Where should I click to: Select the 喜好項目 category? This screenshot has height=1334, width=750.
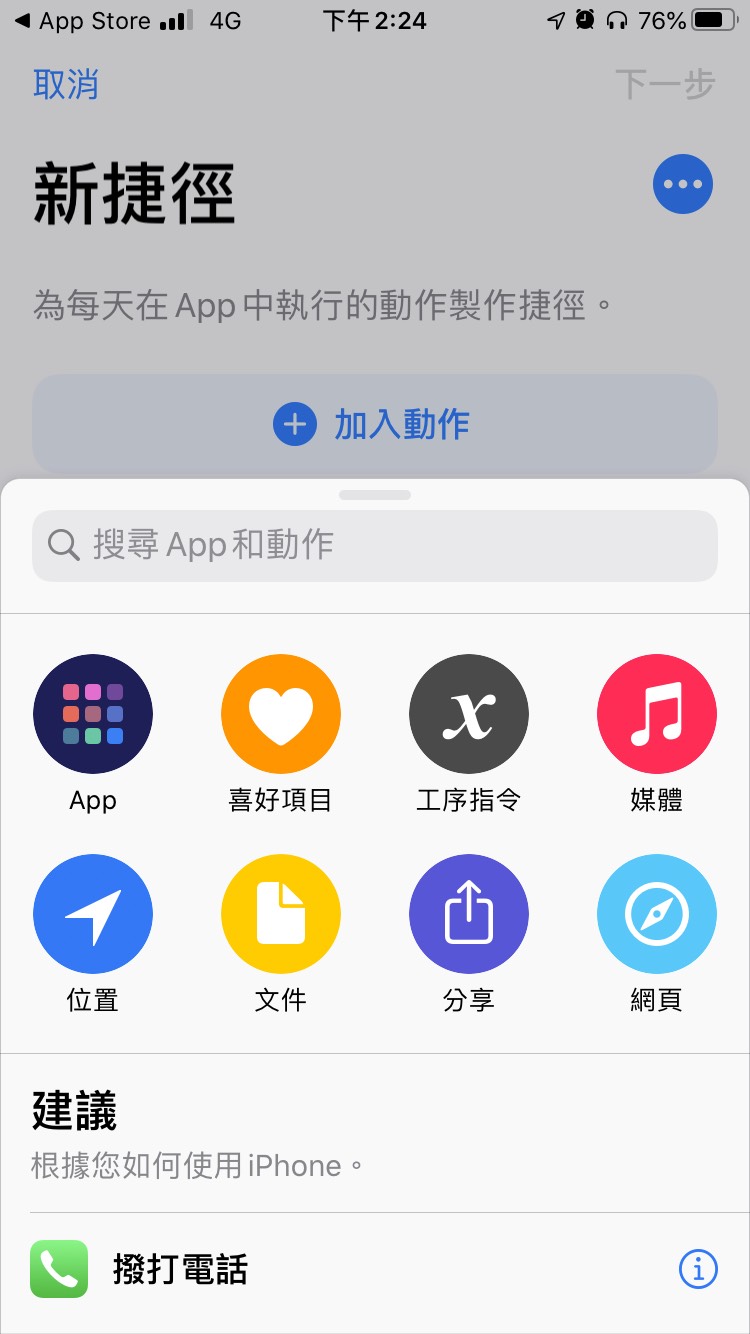tap(281, 714)
